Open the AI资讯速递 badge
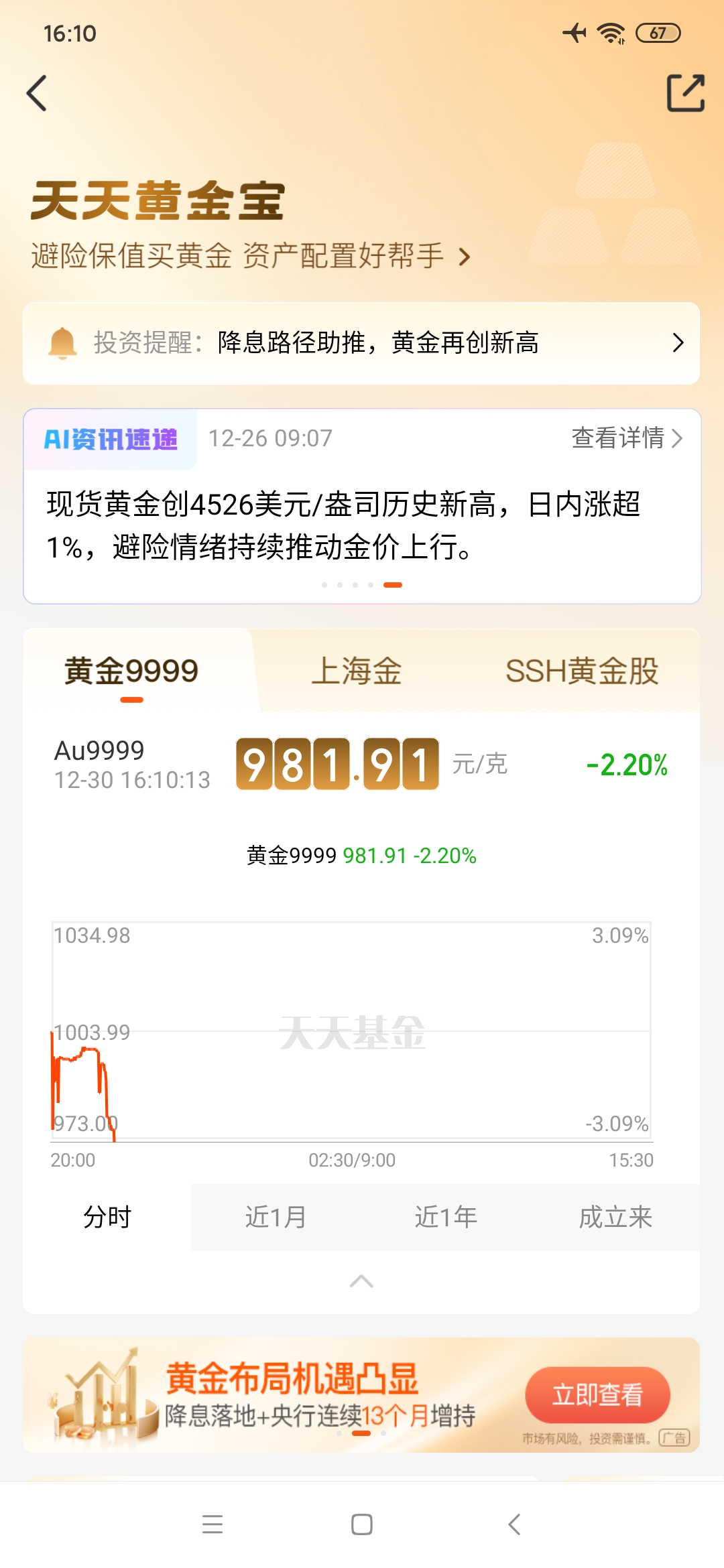The width and height of the screenshot is (724, 1568). (x=113, y=438)
